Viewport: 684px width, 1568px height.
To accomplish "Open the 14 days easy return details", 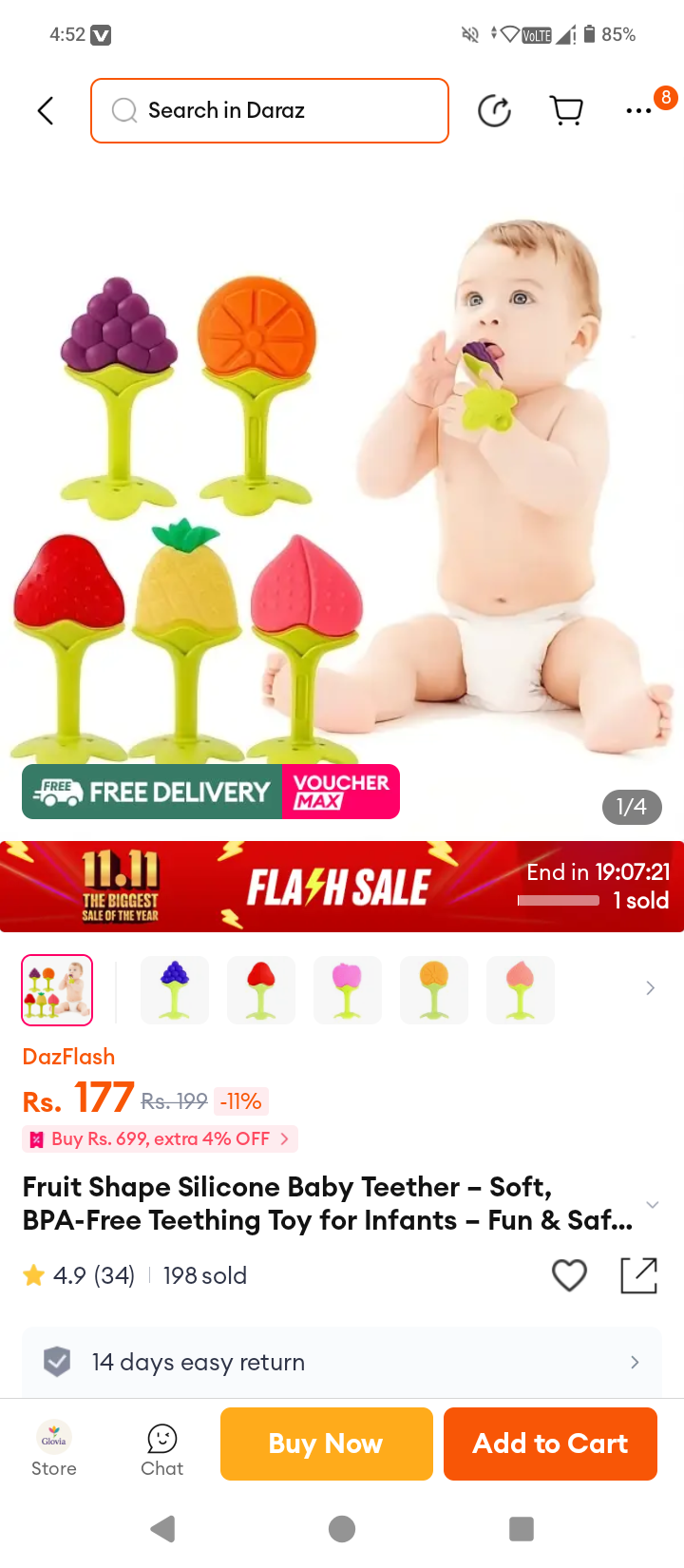I will coord(342,1362).
